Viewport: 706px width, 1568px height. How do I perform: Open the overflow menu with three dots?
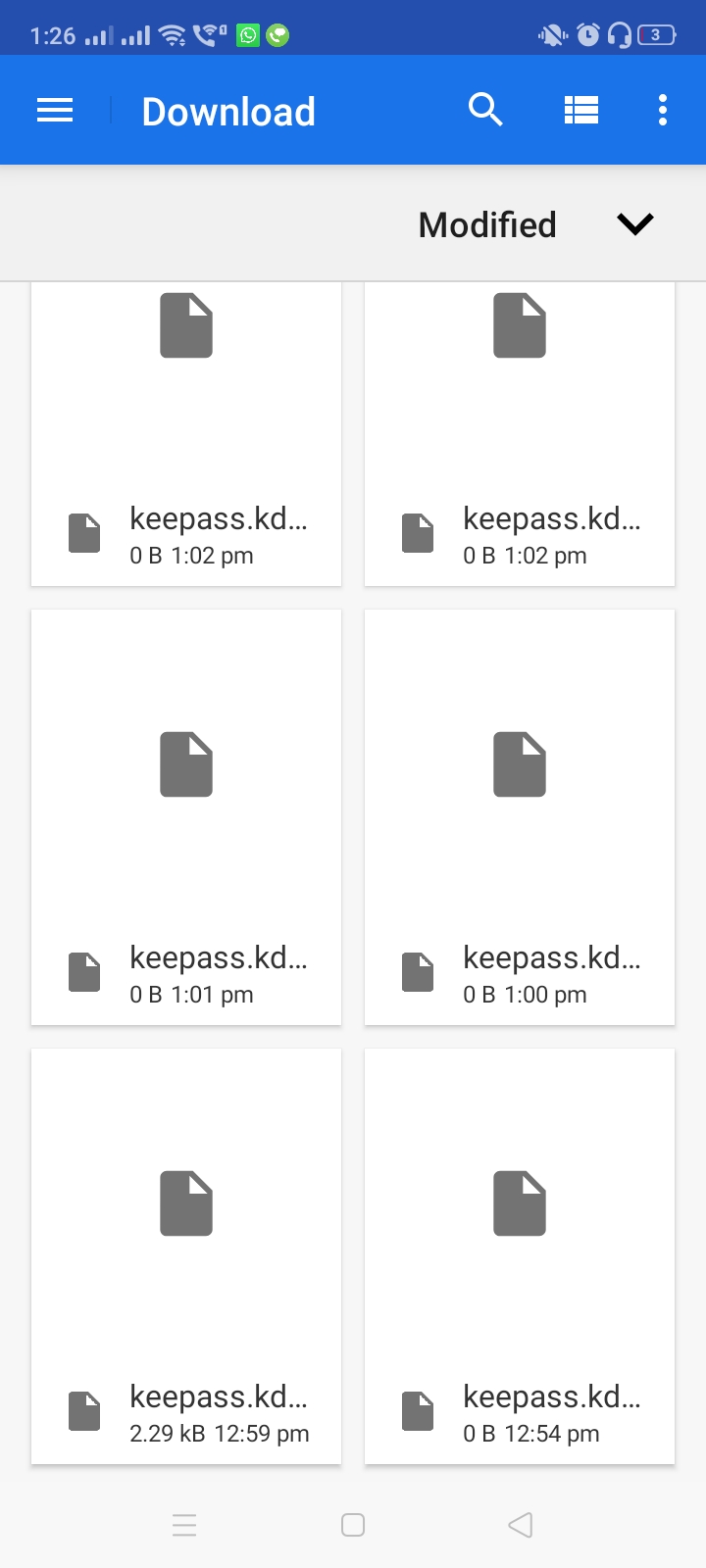[x=663, y=110]
